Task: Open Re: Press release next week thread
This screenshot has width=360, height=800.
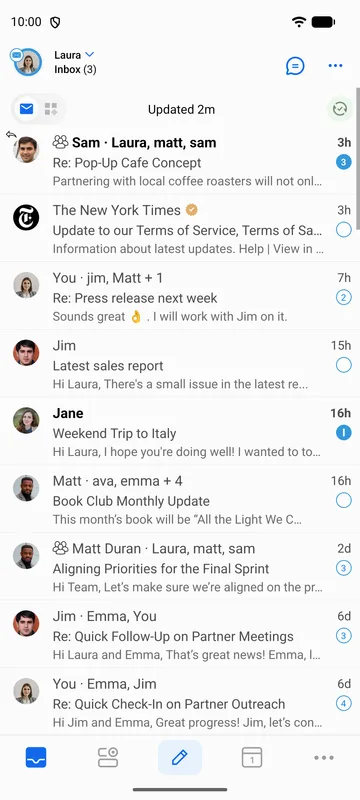Action: (x=180, y=296)
